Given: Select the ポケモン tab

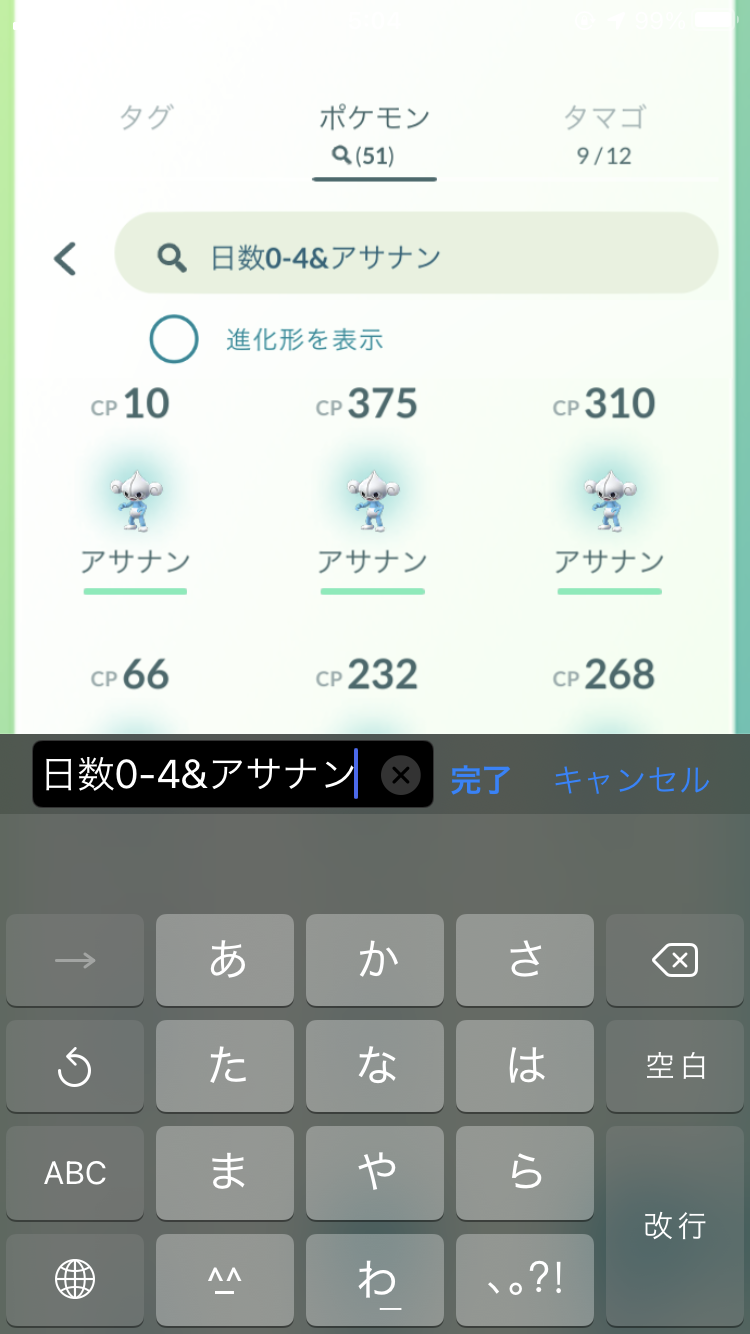Looking at the screenshot, I should click(x=374, y=134).
